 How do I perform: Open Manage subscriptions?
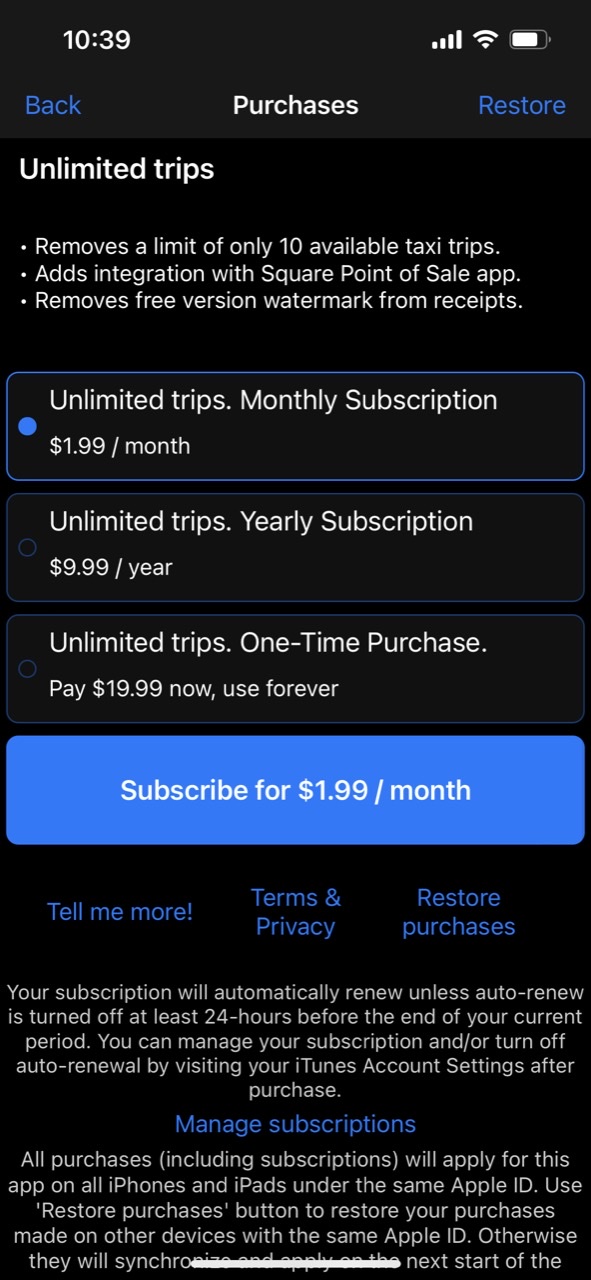coord(295,1124)
